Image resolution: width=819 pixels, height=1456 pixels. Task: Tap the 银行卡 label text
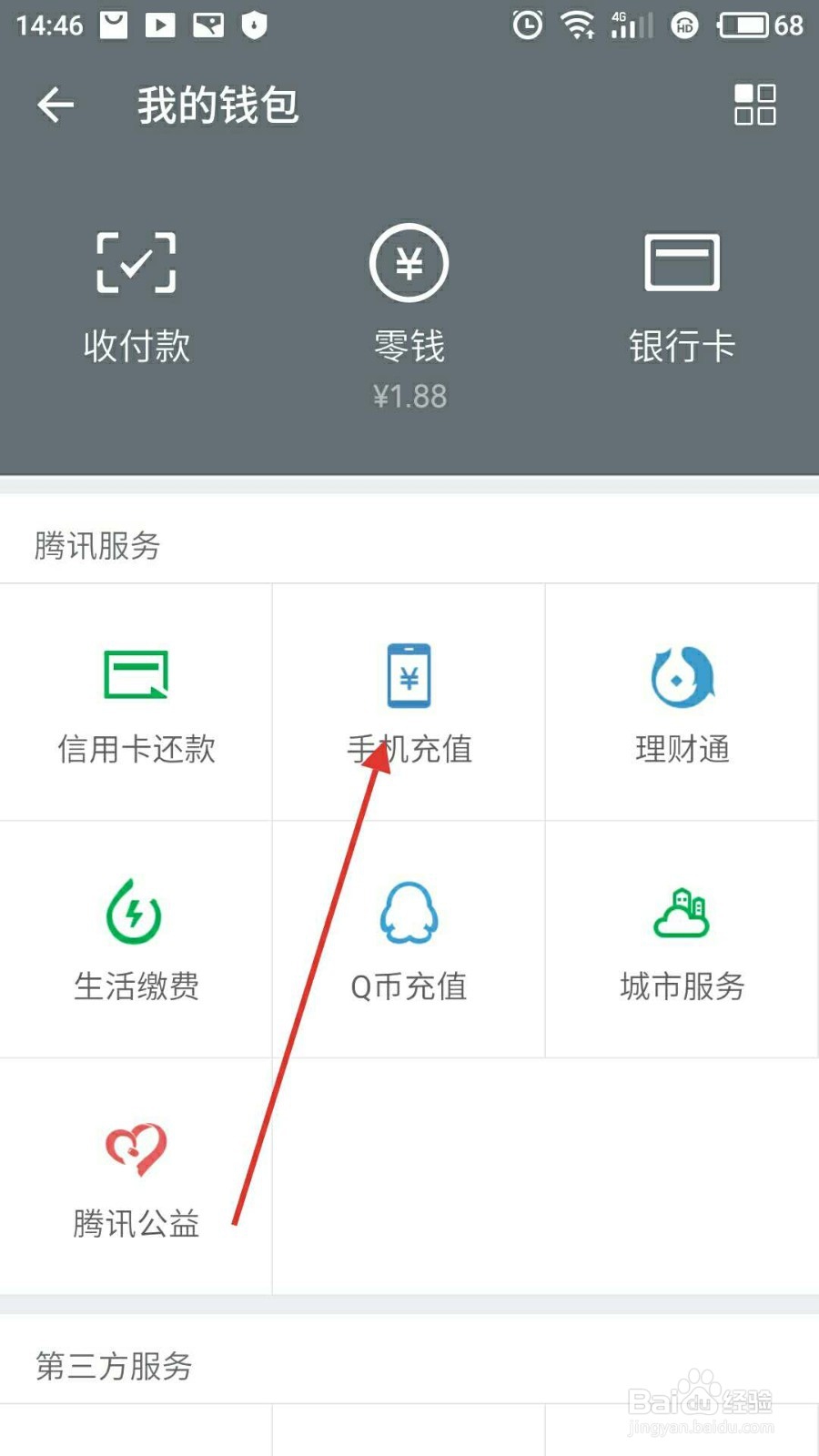click(x=682, y=344)
